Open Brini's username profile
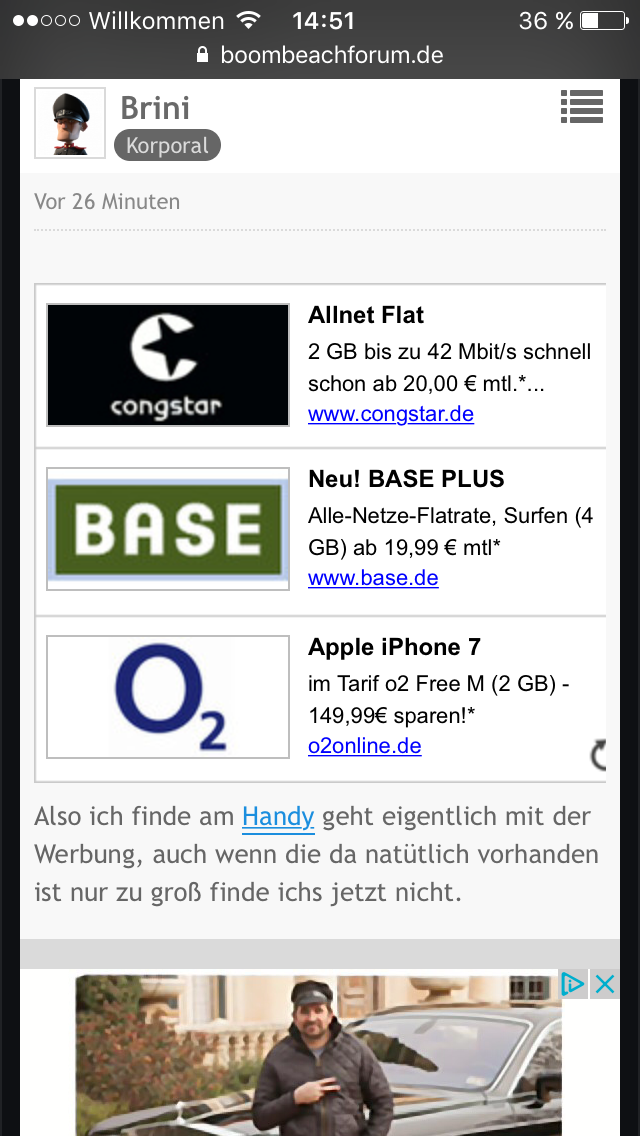Viewport: 640px width, 1136px height. click(155, 108)
